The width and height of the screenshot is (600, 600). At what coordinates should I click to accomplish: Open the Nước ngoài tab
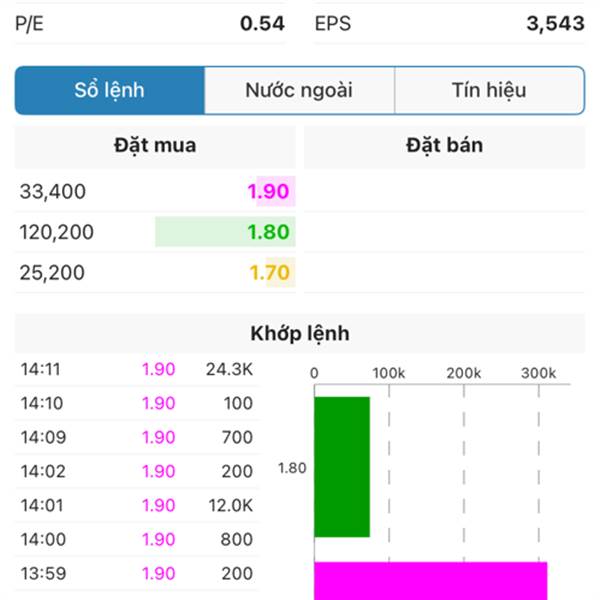pyautogui.click(x=299, y=91)
